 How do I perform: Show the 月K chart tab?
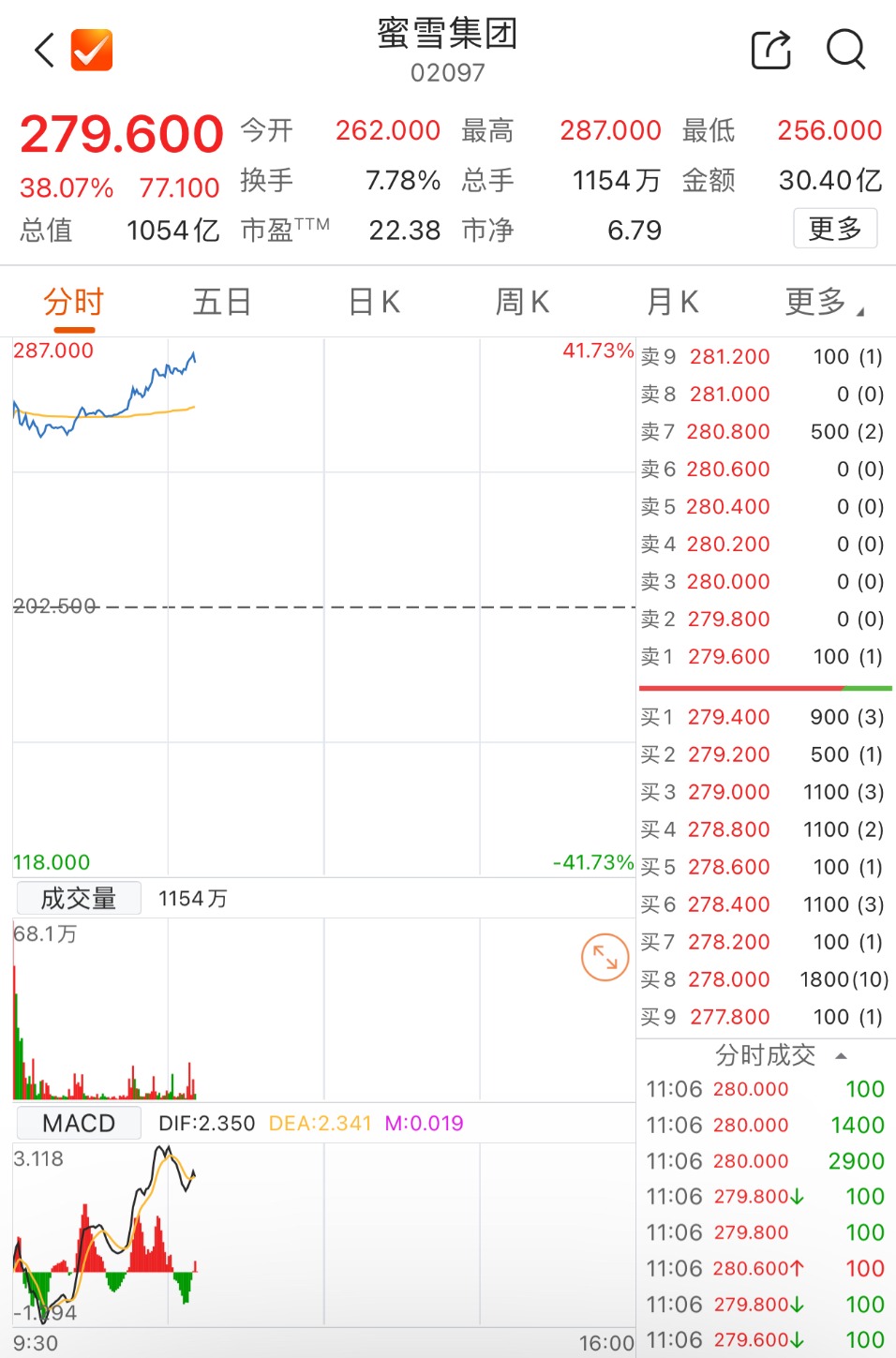673,302
